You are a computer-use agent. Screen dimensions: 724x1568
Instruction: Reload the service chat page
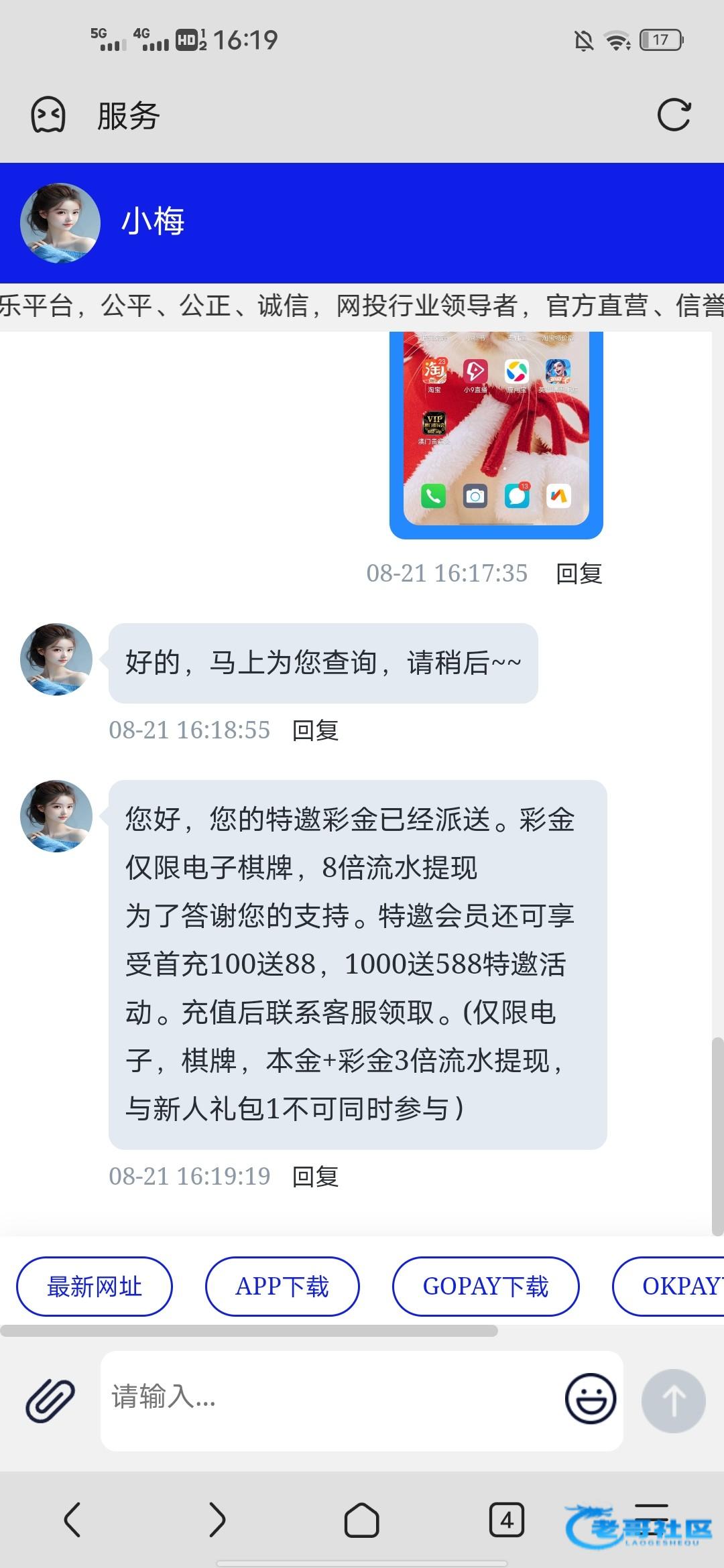(x=674, y=115)
